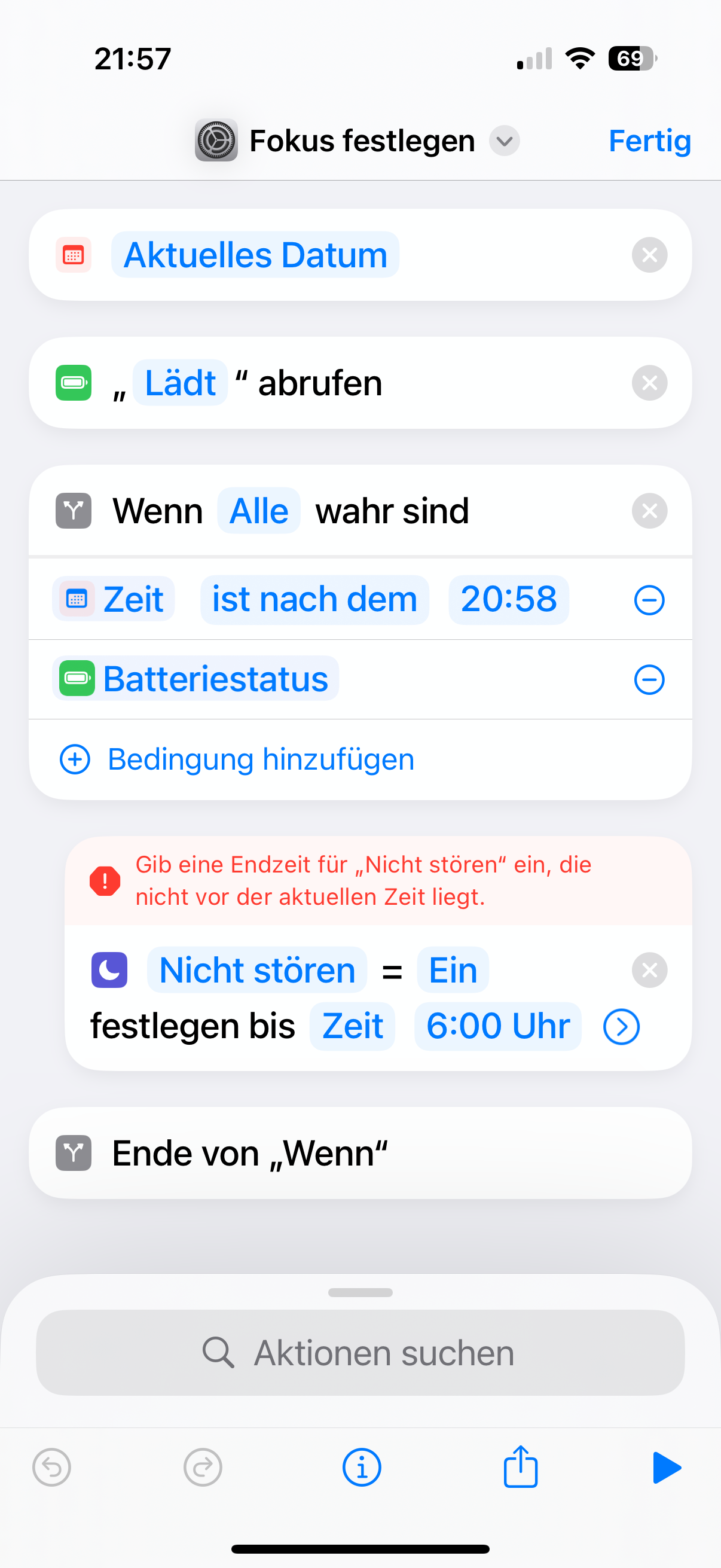This screenshot has width=721, height=1568.
Task: Tap Fertig to finish editing
Action: click(x=649, y=141)
